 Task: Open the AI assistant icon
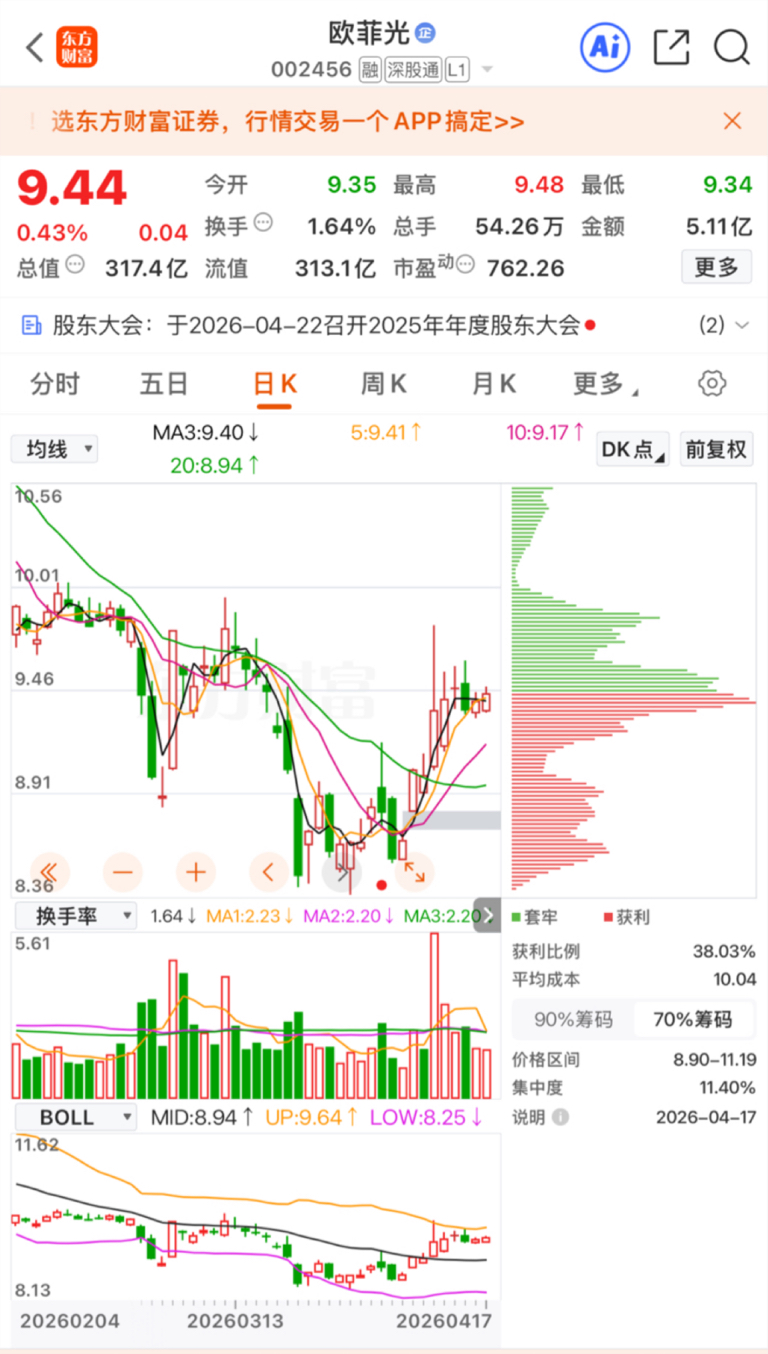pyautogui.click(x=604, y=46)
